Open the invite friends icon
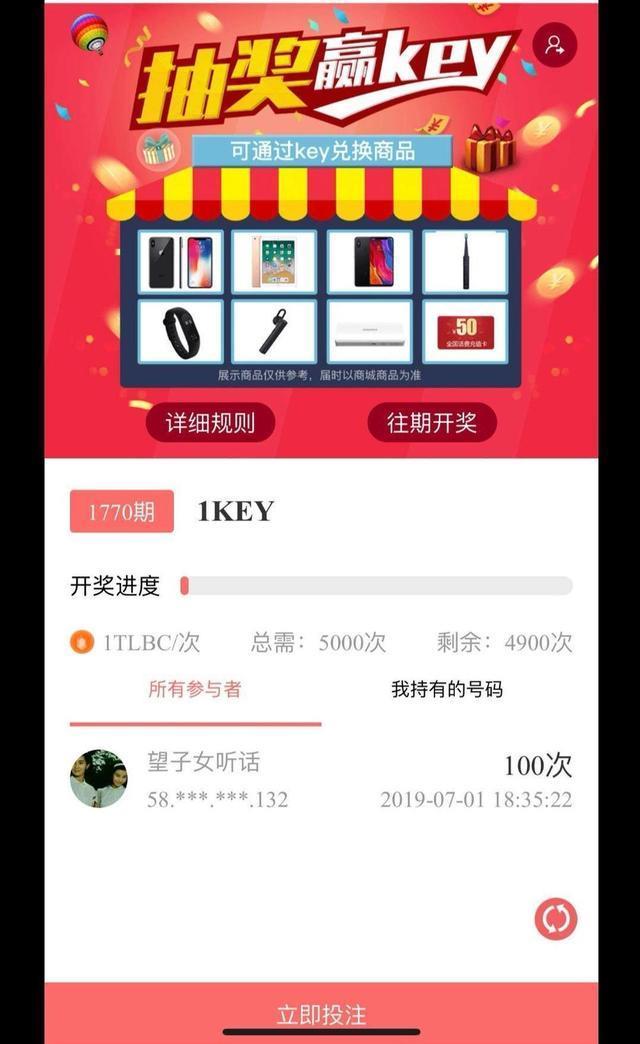Screen dimensions: 640x1044 tap(554, 46)
